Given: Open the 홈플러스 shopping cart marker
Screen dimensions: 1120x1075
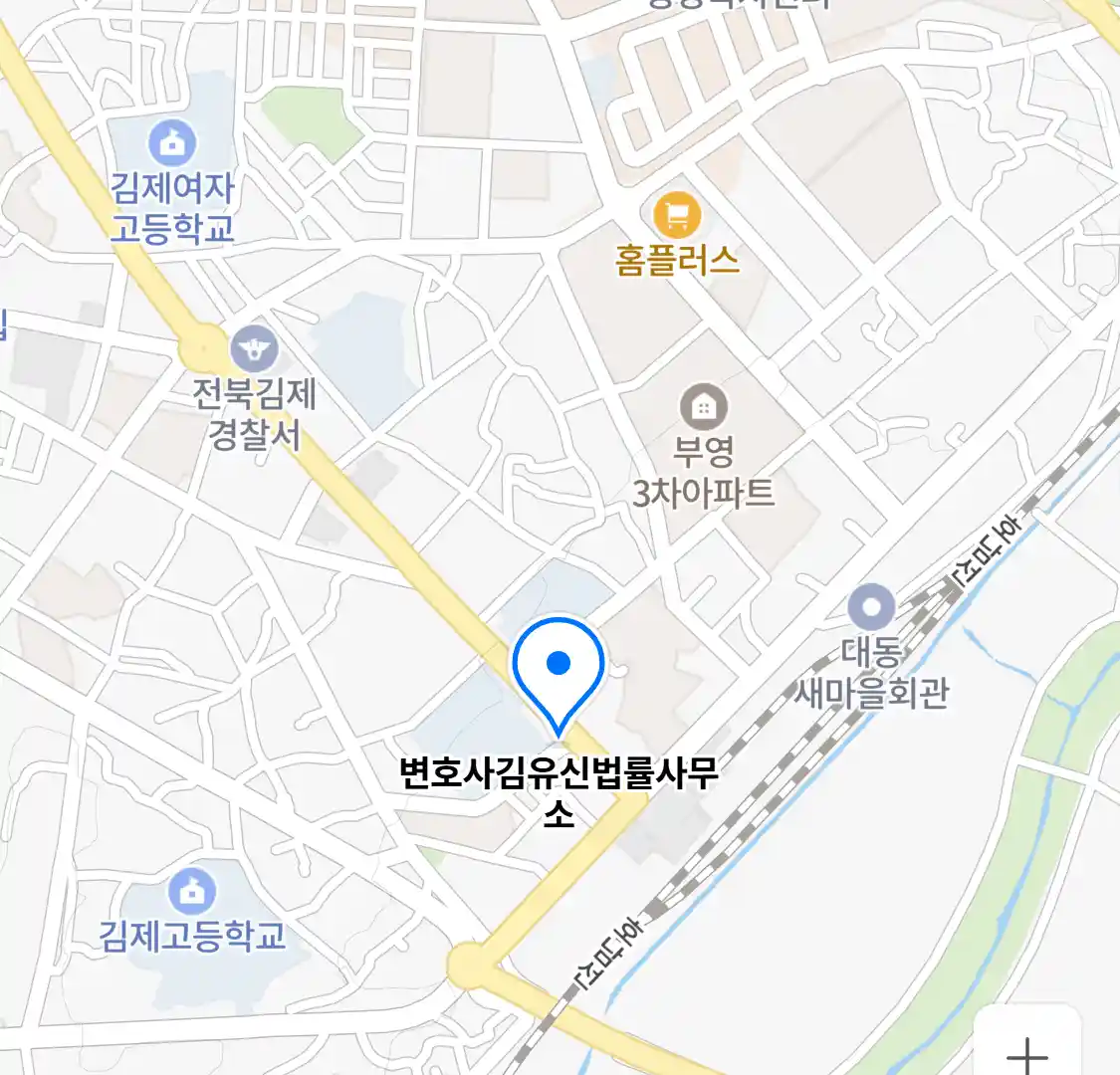Looking at the screenshot, I should [677, 214].
